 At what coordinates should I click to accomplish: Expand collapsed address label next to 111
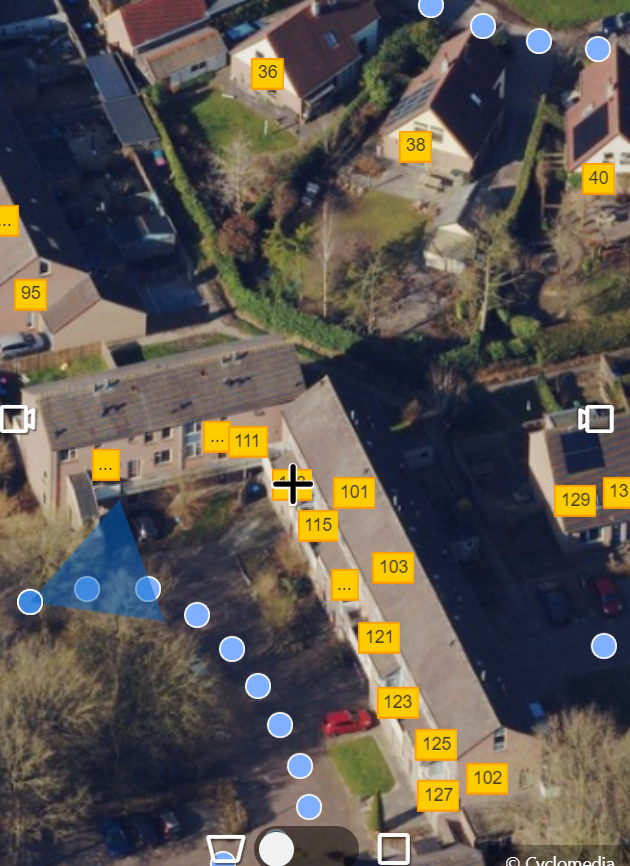pyautogui.click(x=216, y=438)
